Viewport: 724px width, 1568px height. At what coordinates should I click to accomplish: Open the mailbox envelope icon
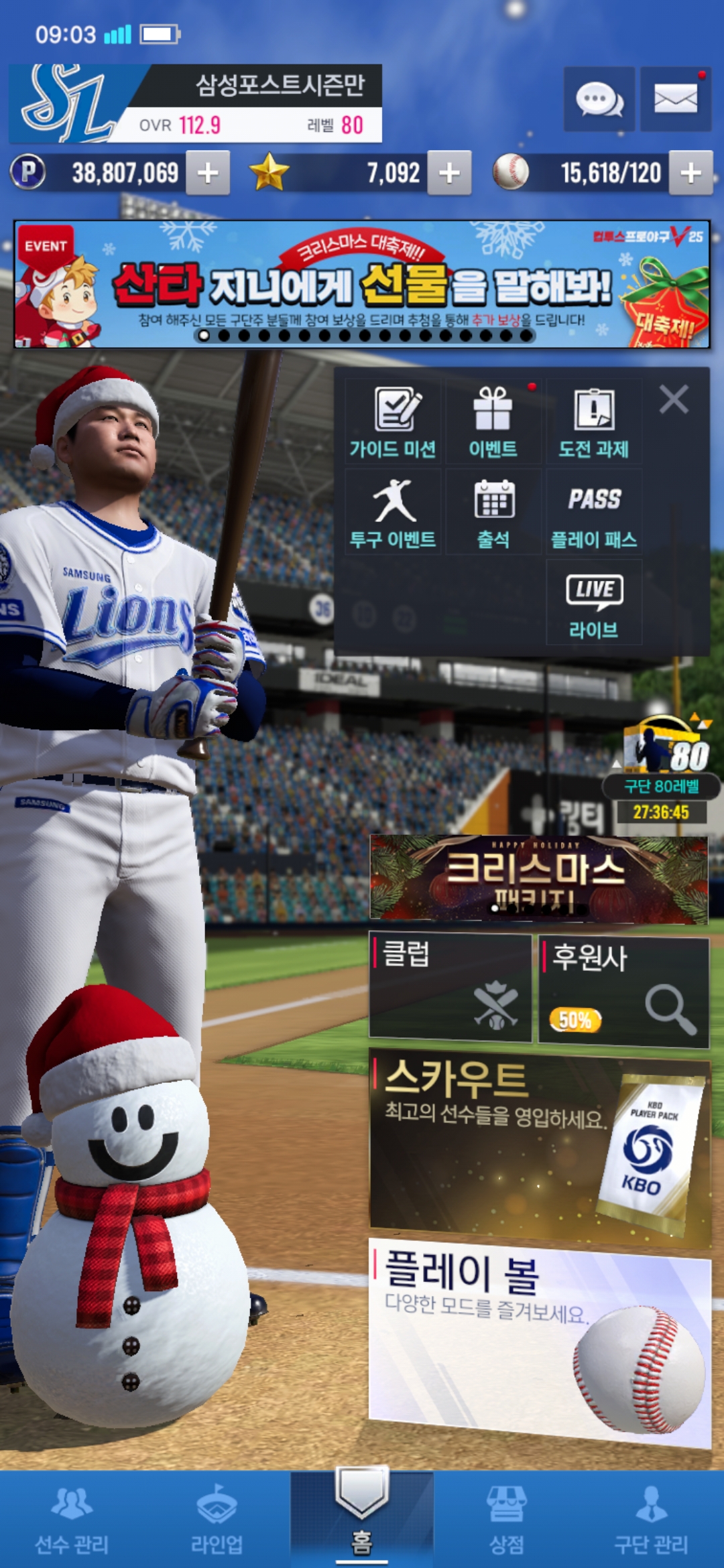[675, 100]
